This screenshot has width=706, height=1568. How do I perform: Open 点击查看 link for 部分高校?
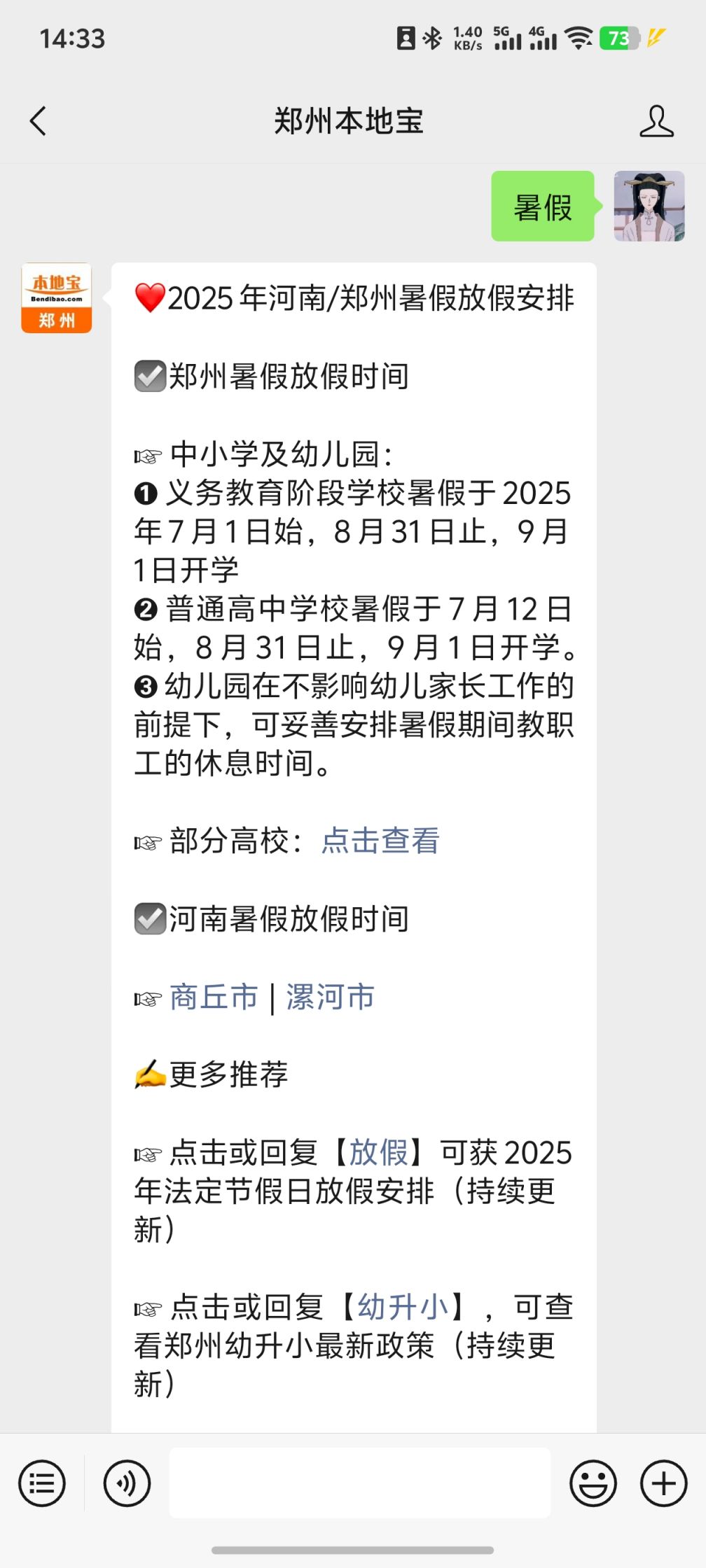380,841
